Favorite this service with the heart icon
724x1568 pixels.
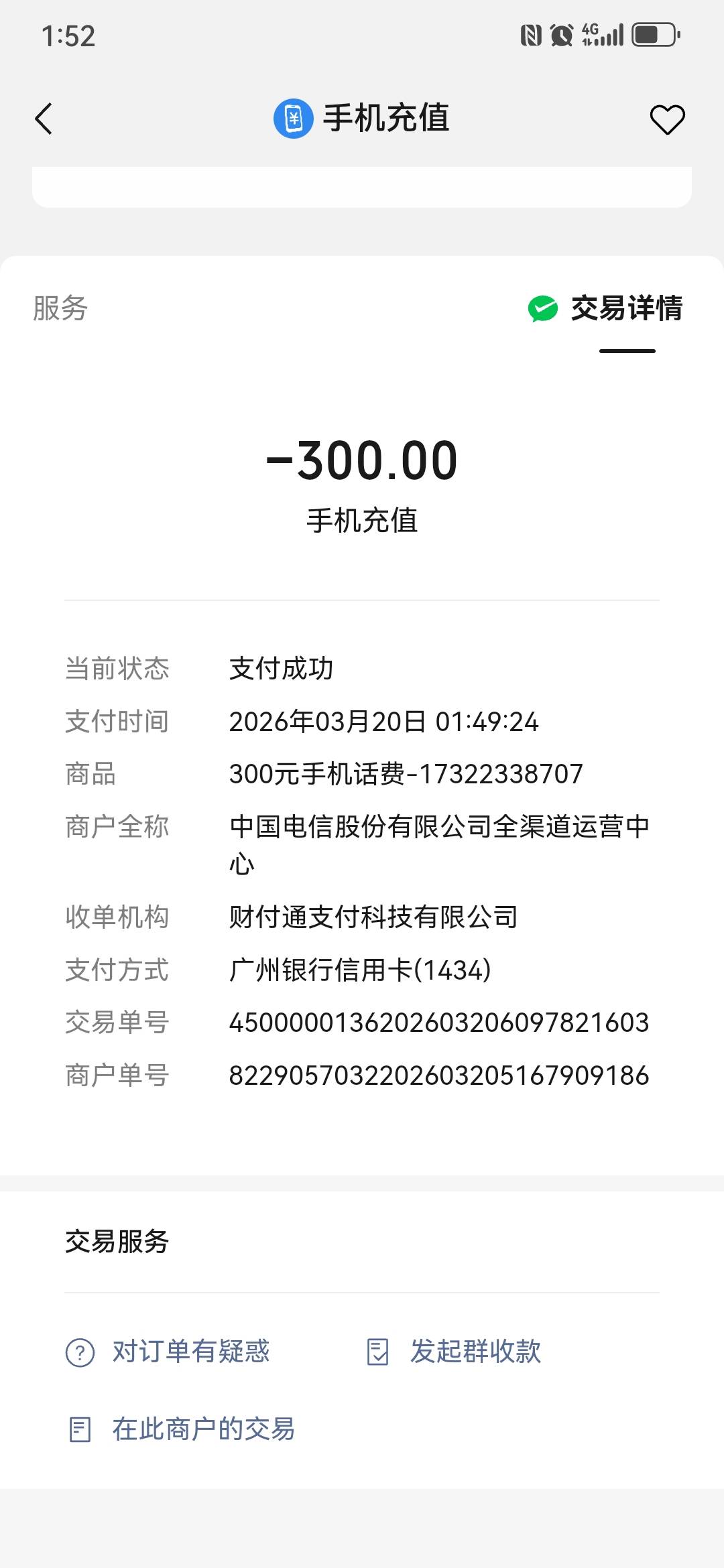click(x=667, y=120)
